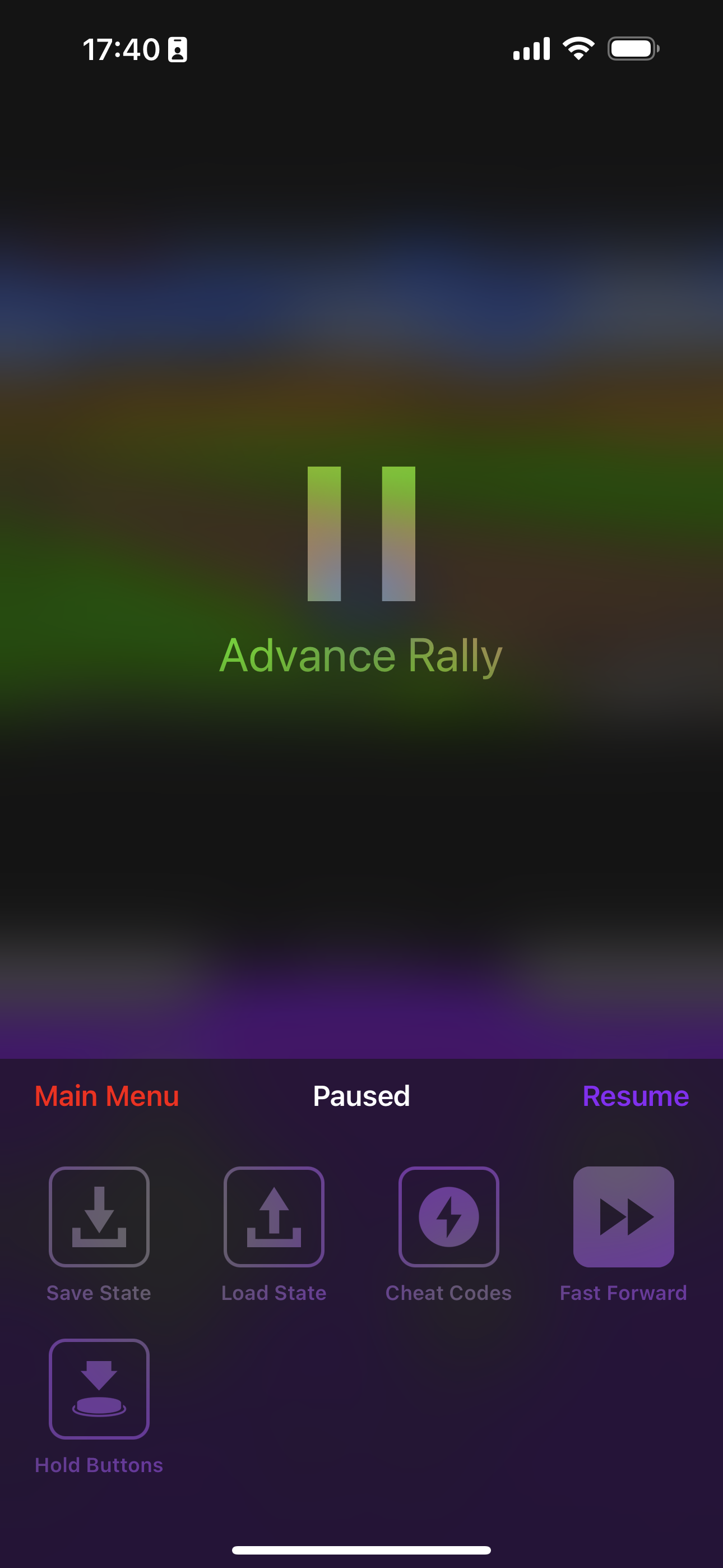723x1568 pixels.
Task: Select the Hold Buttons option
Action: (x=99, y=1389)
